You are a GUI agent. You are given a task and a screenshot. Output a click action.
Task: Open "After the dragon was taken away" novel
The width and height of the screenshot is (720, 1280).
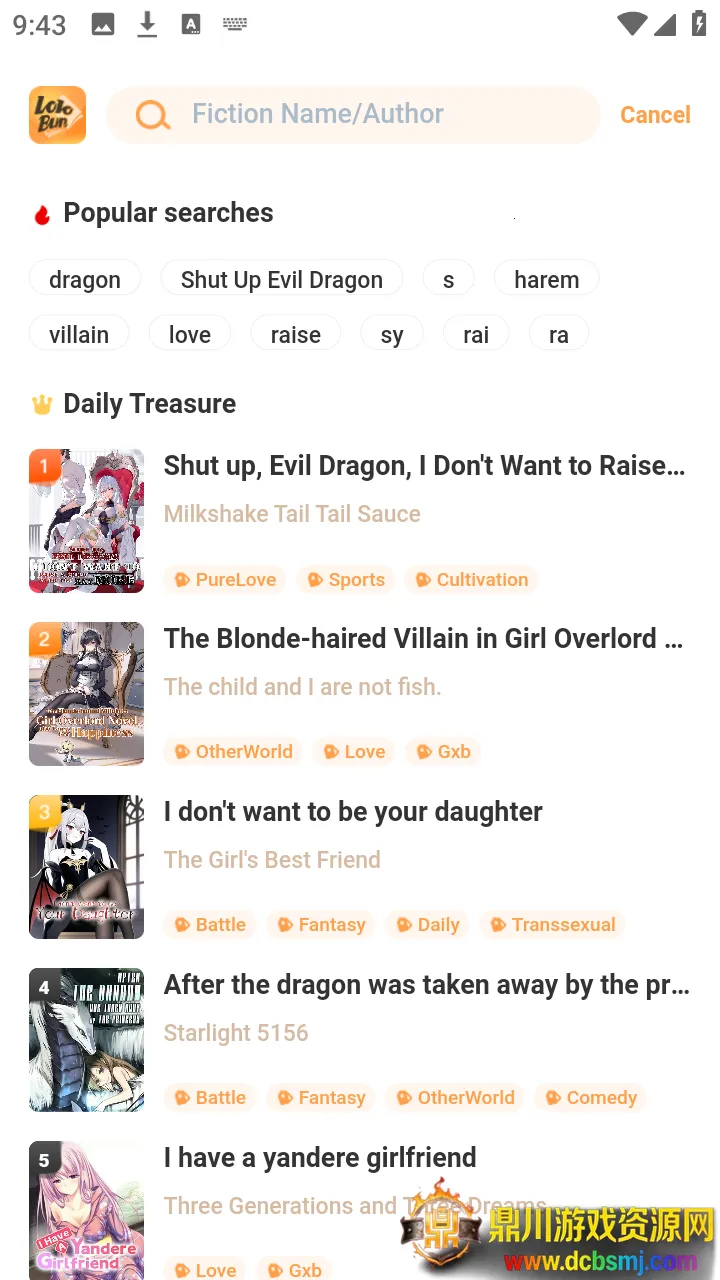(x=426, y=985)
